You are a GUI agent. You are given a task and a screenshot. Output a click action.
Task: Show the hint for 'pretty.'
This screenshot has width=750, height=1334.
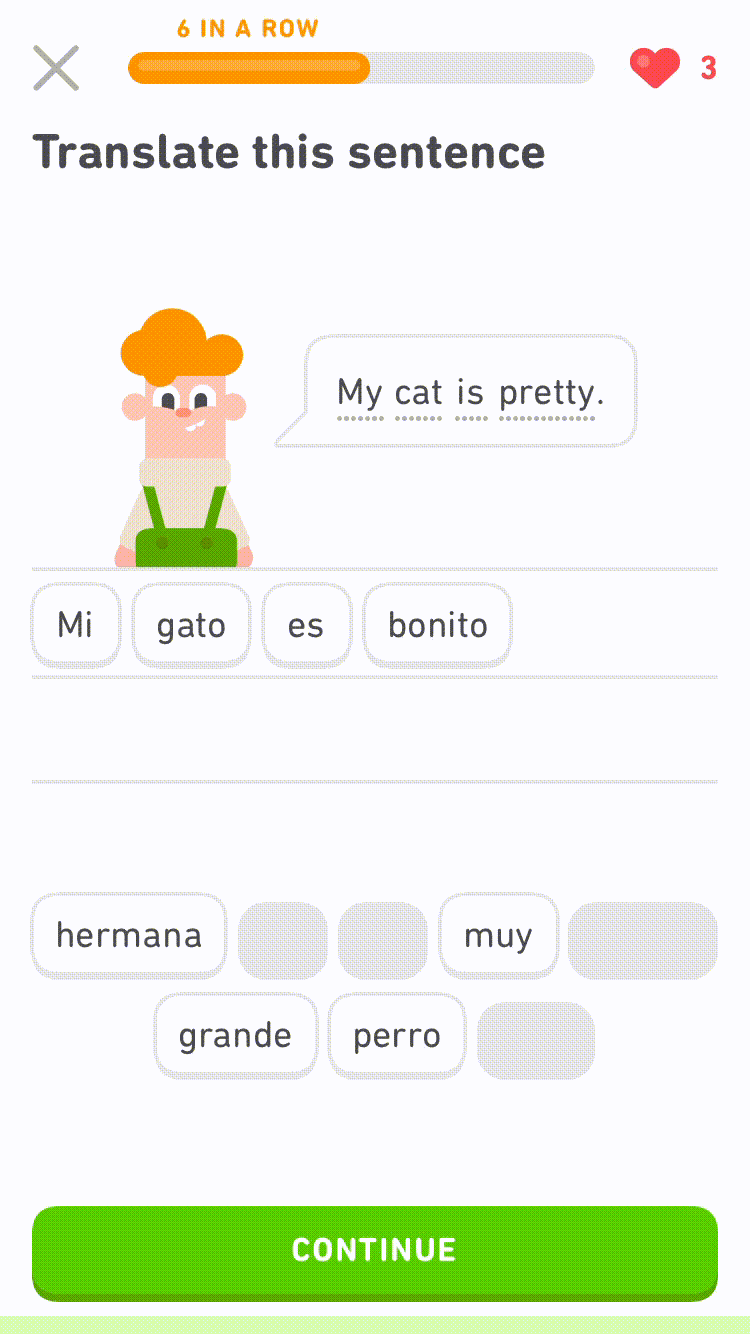[x=551, y=393]
